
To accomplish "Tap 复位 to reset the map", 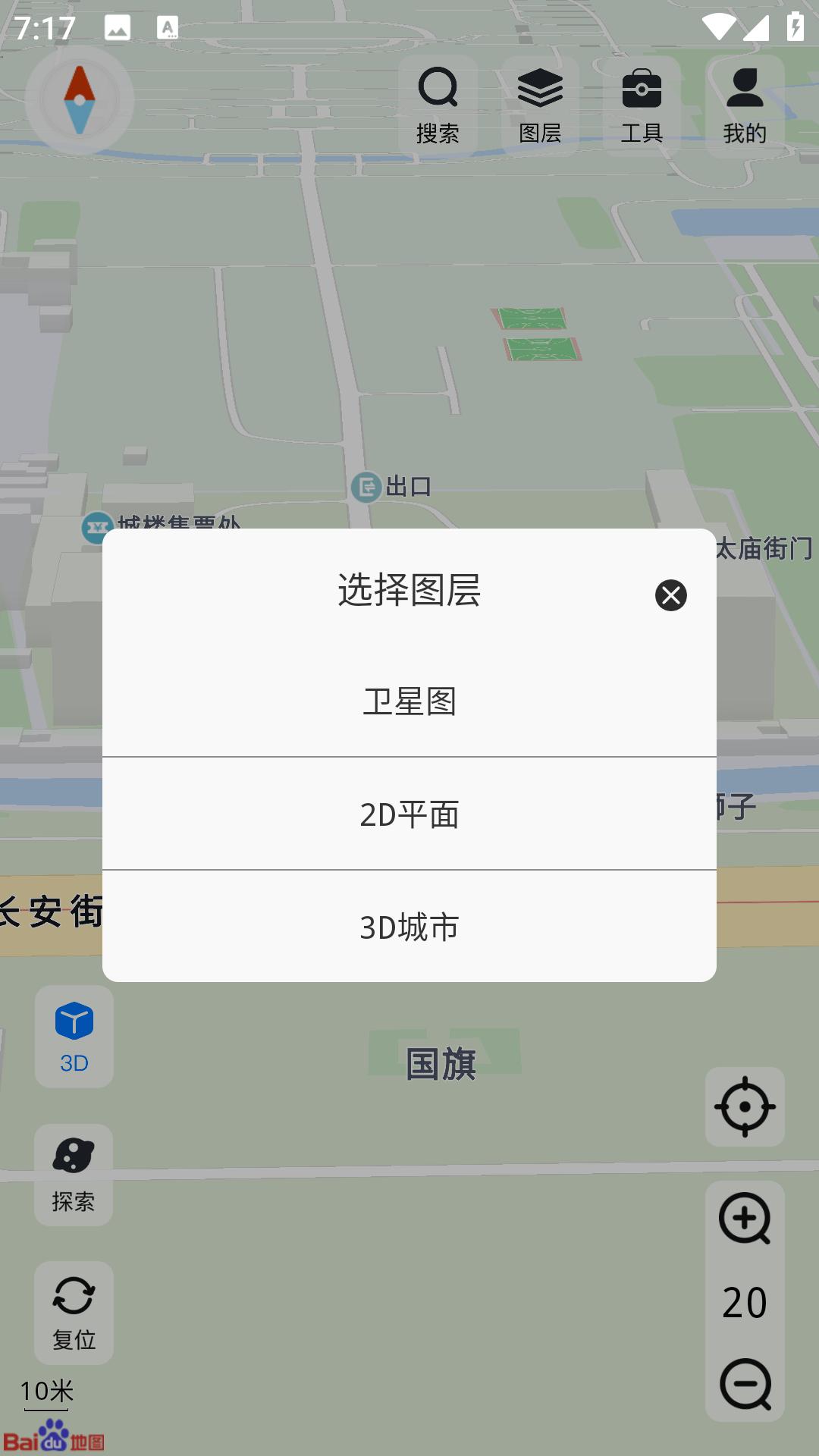I will pyautogui.click(x=74, y=1313).
